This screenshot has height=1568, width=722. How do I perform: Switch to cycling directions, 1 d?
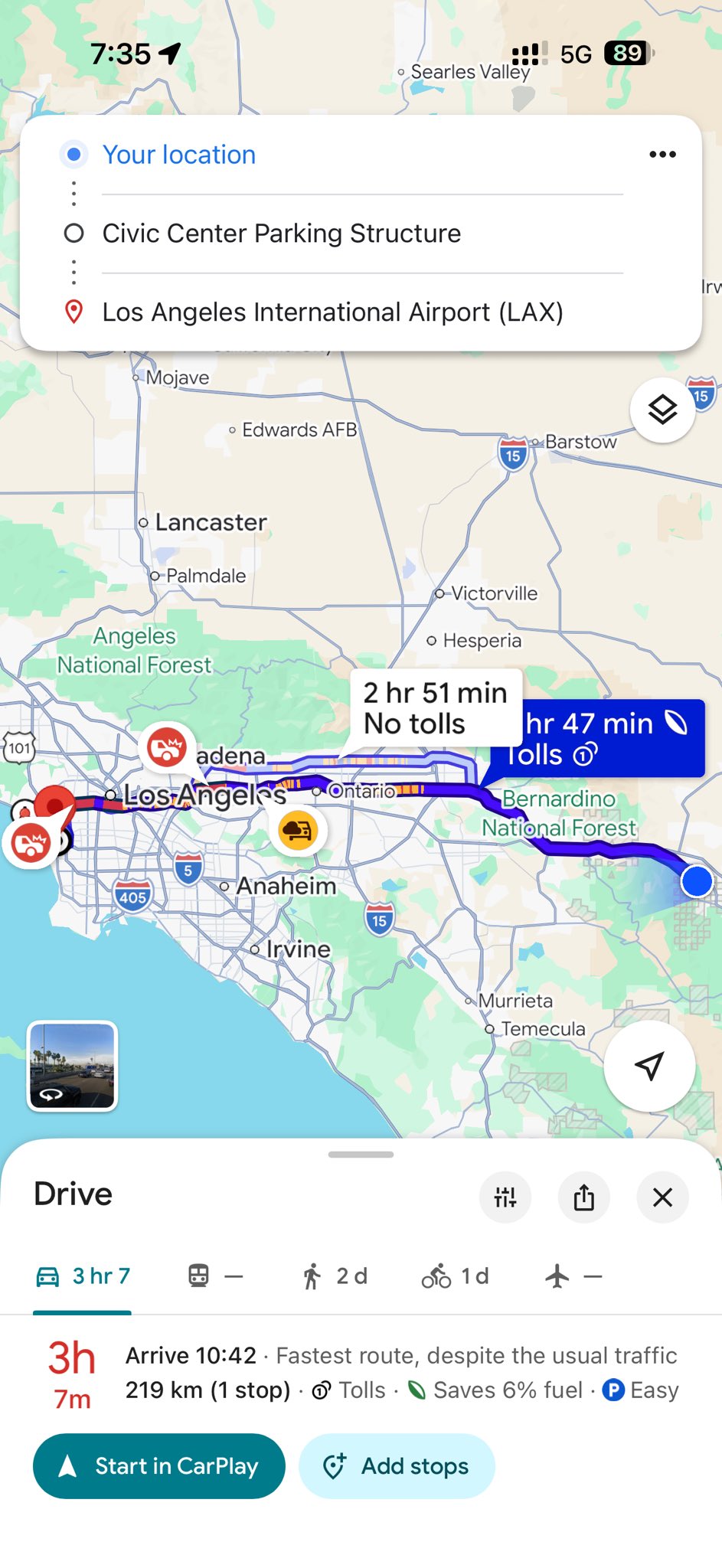point(455,1276)
